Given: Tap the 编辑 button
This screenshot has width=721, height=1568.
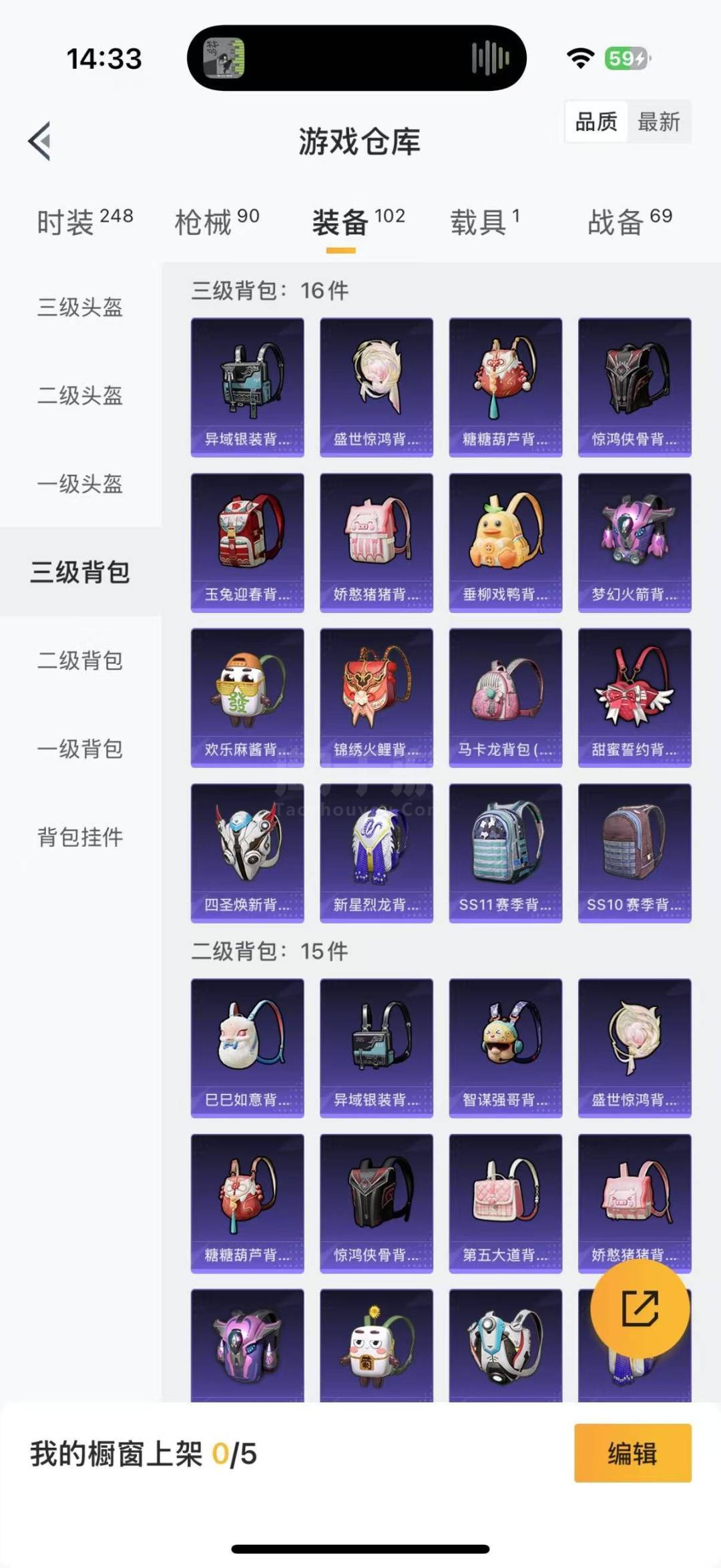Looking at the screenshot, I should (x=632, y=1453).
